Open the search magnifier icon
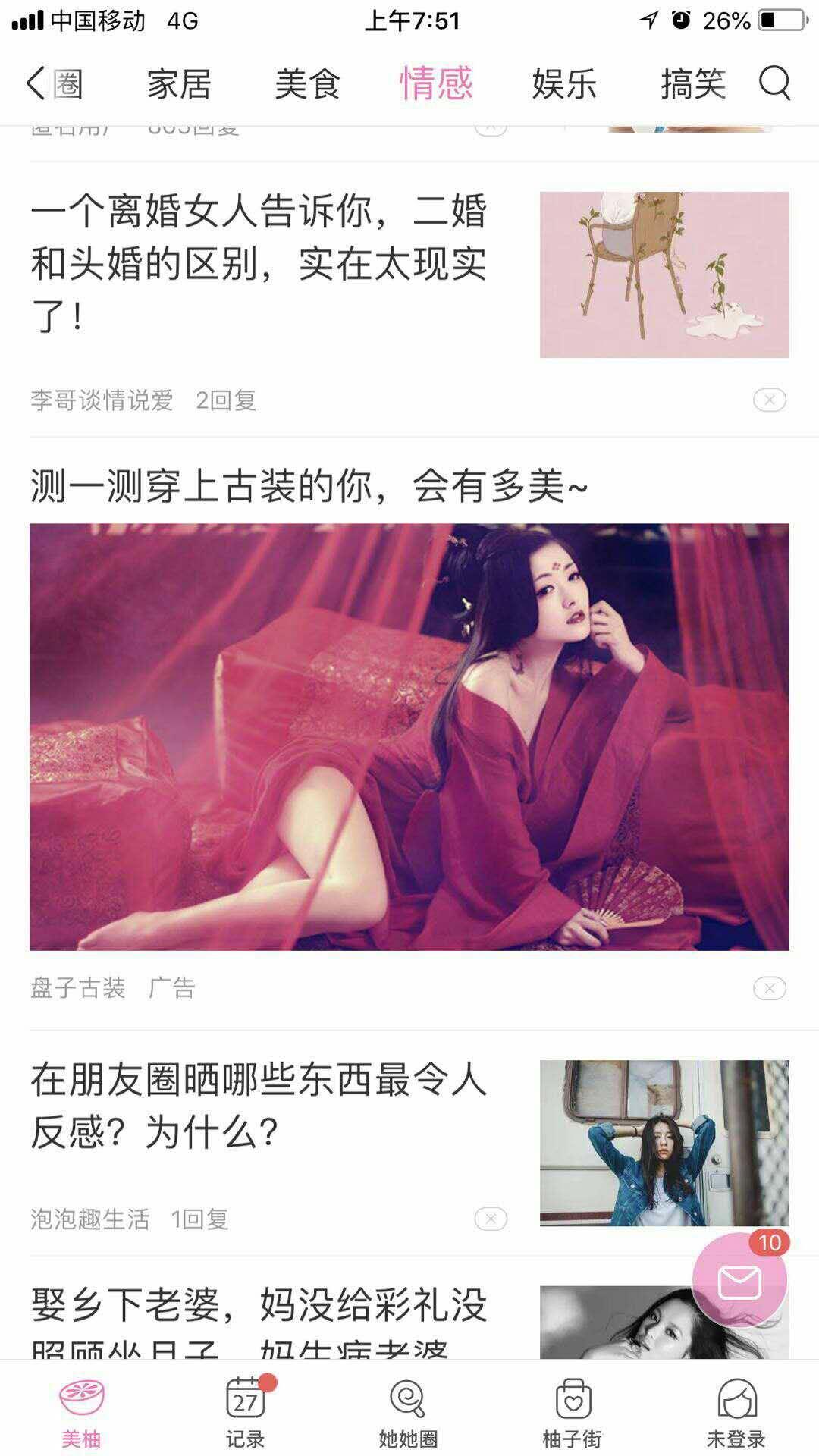Viewport: 819px width, 1456px height. click(774, 83)
